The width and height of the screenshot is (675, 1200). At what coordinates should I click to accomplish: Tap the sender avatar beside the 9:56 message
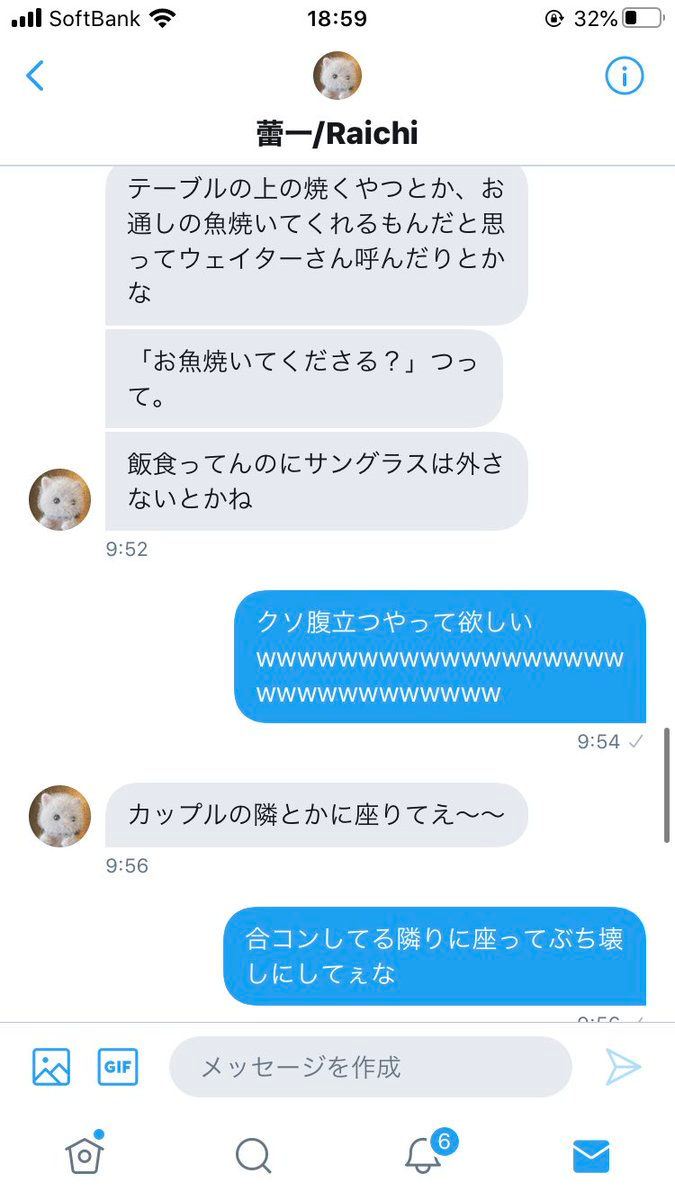click(60, 816)
